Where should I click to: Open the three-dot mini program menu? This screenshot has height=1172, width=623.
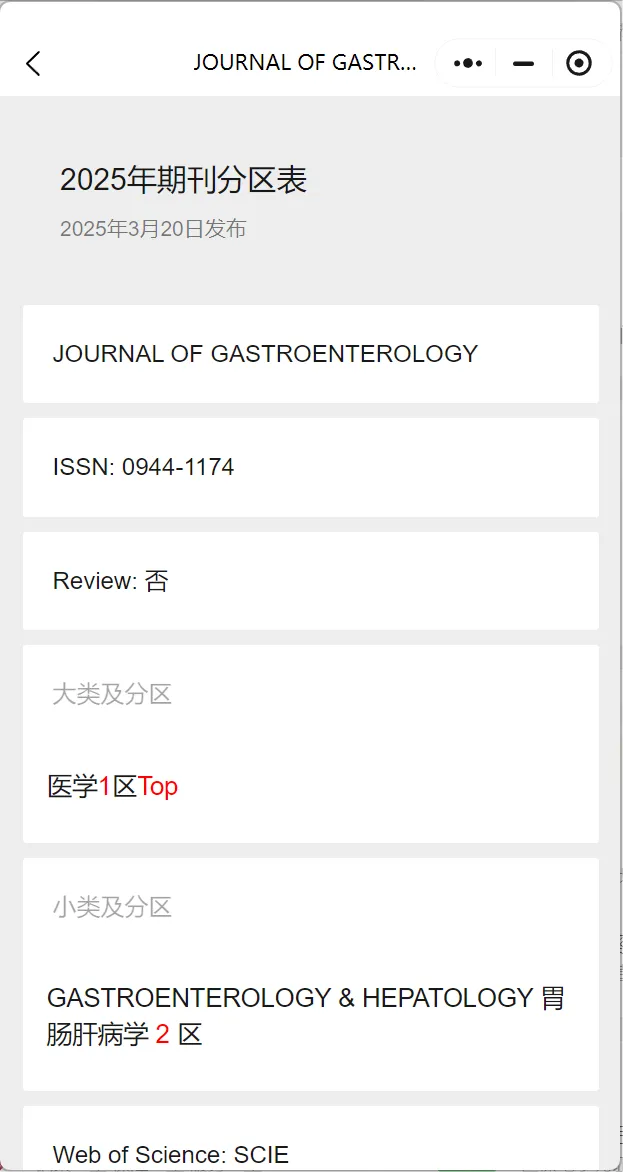click(468, 64)
